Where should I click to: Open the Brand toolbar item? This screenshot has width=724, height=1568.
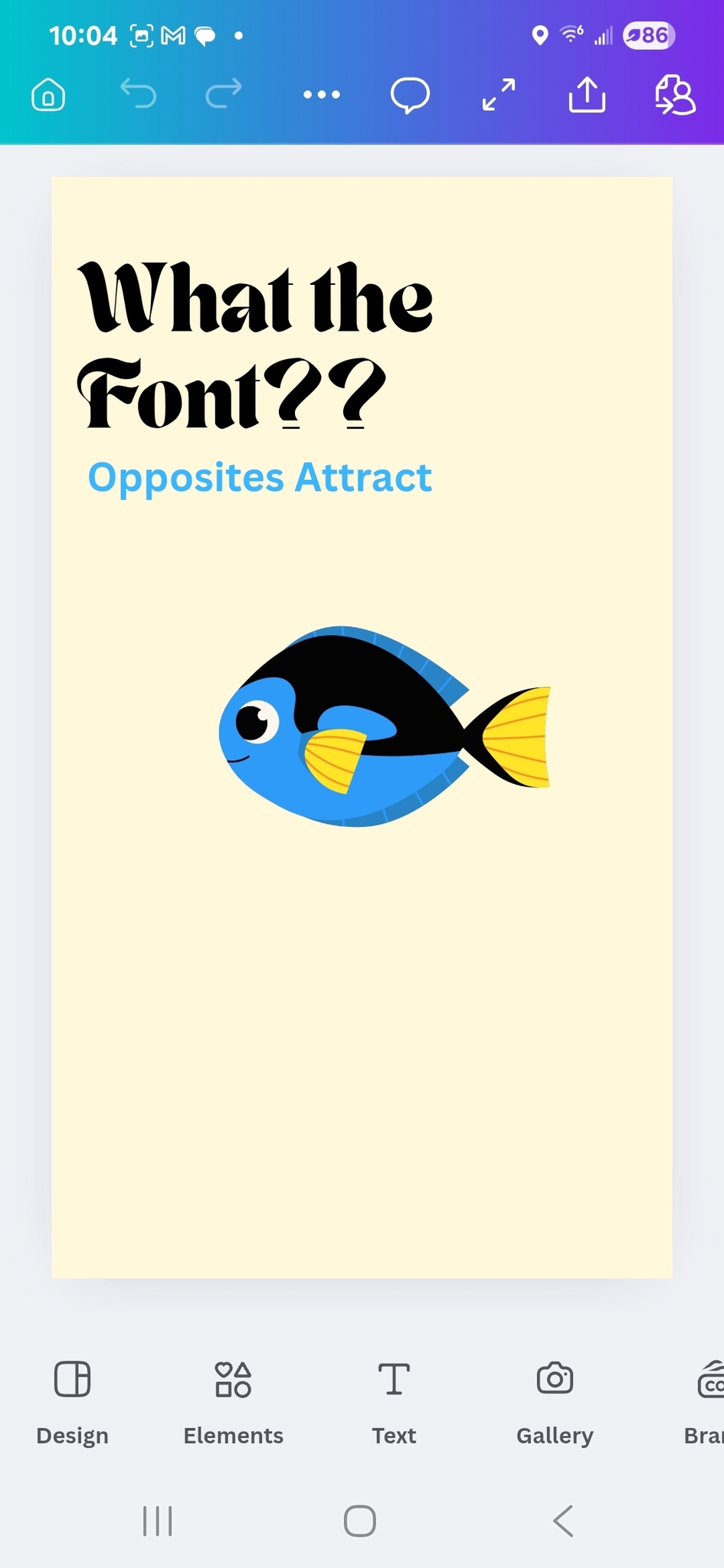tap(706, 1403)
